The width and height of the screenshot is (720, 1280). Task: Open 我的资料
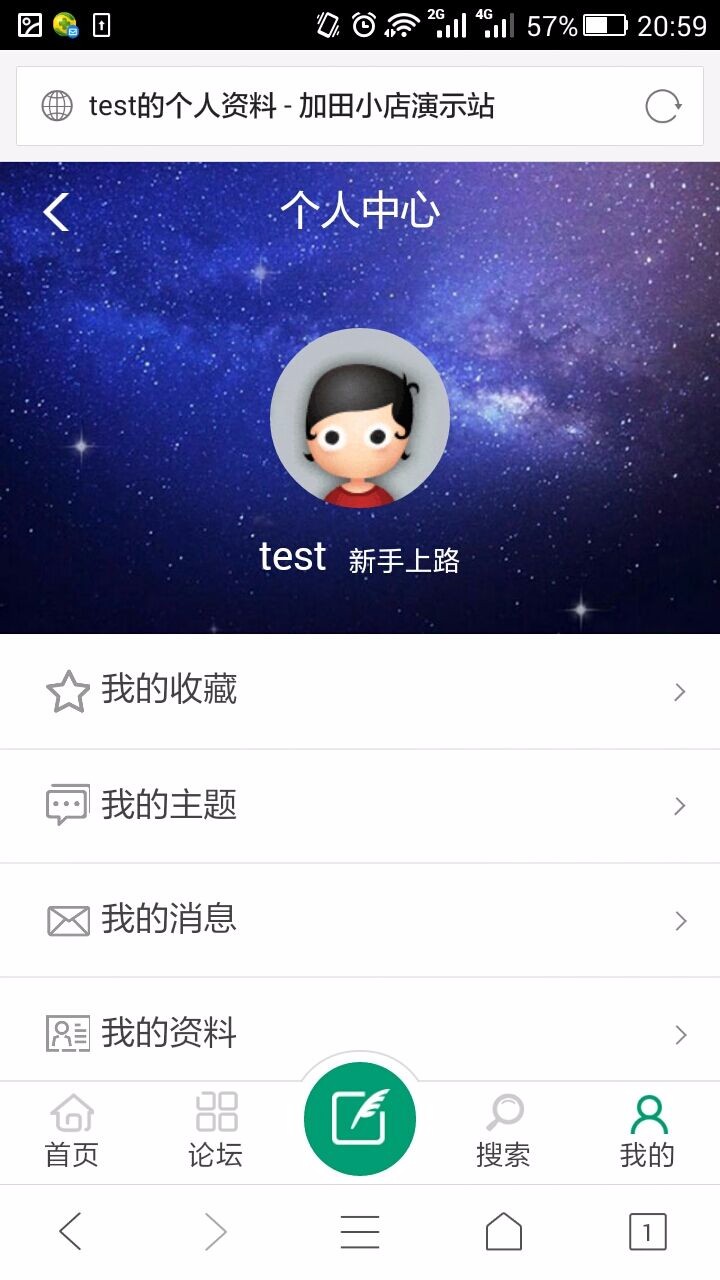pos(360,1033)
